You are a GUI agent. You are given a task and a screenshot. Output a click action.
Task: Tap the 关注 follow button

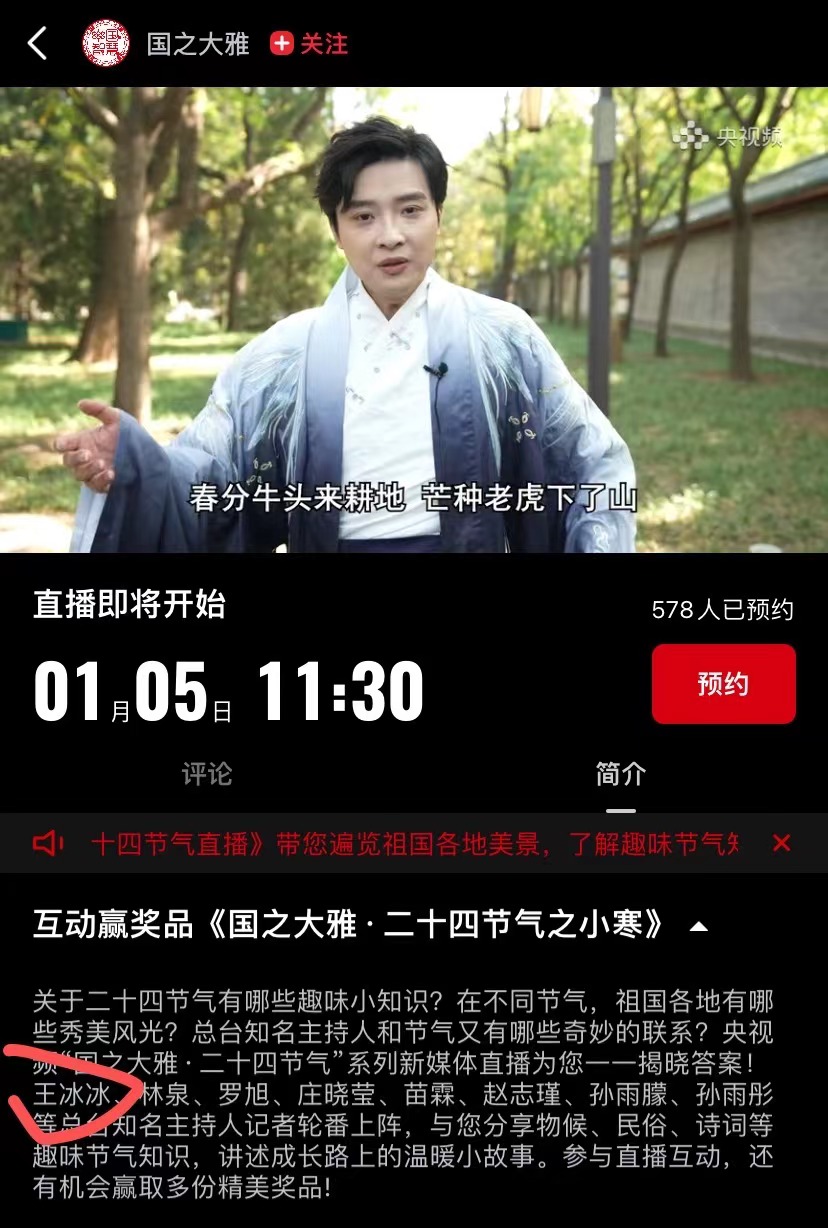tap(309, 43)
